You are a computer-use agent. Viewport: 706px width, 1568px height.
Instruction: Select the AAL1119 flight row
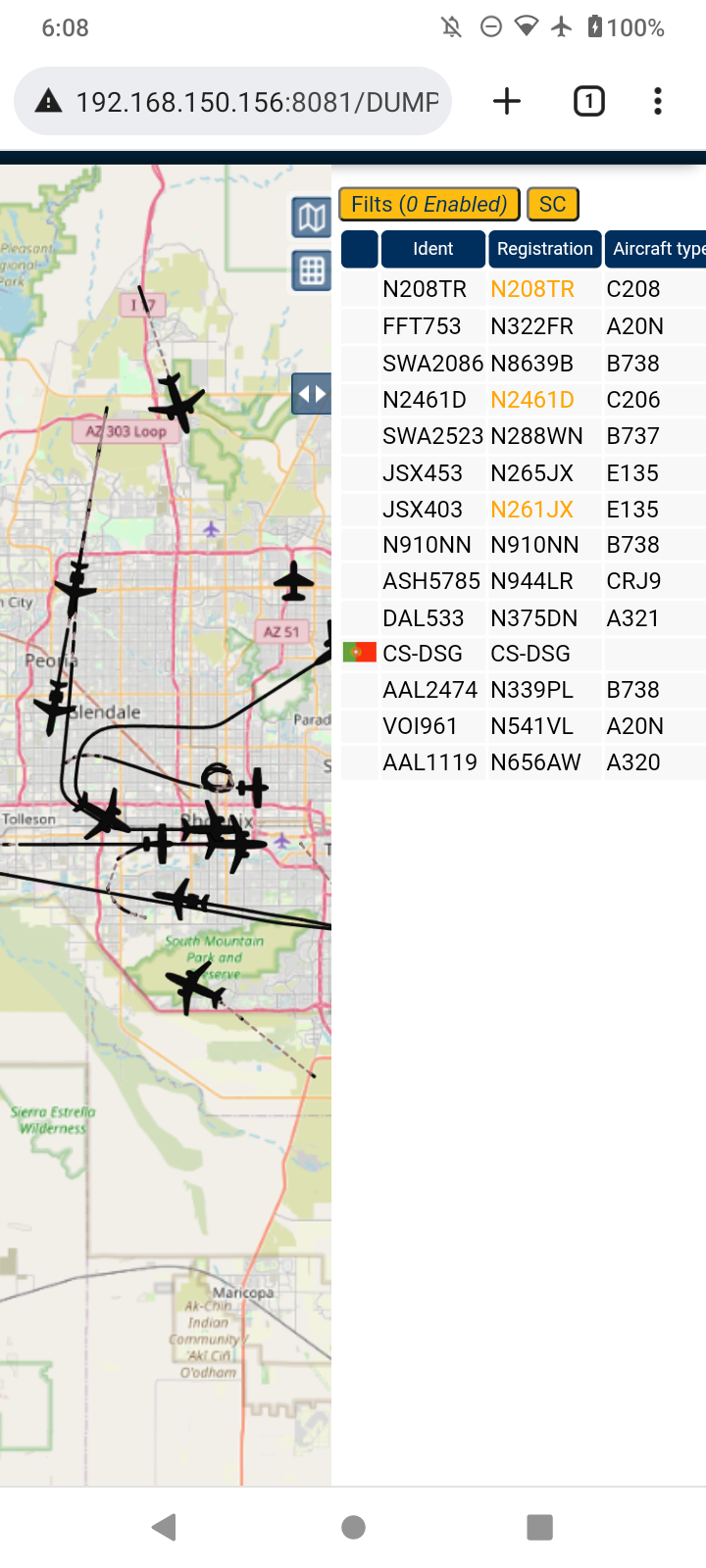click(524, 762)
